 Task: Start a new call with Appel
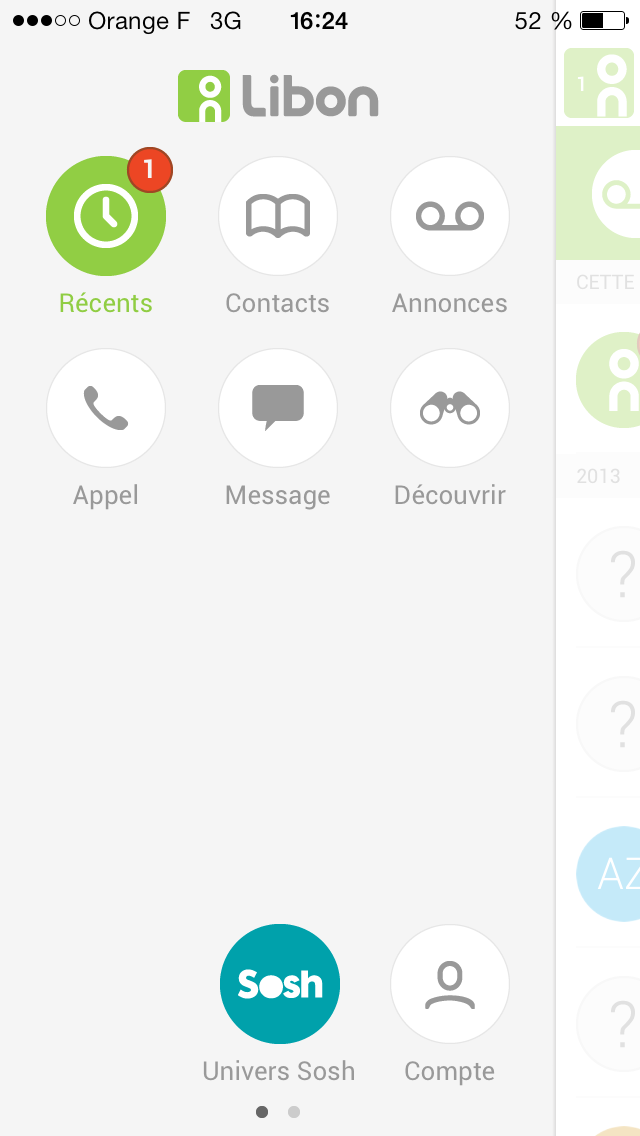click(106, 408)
